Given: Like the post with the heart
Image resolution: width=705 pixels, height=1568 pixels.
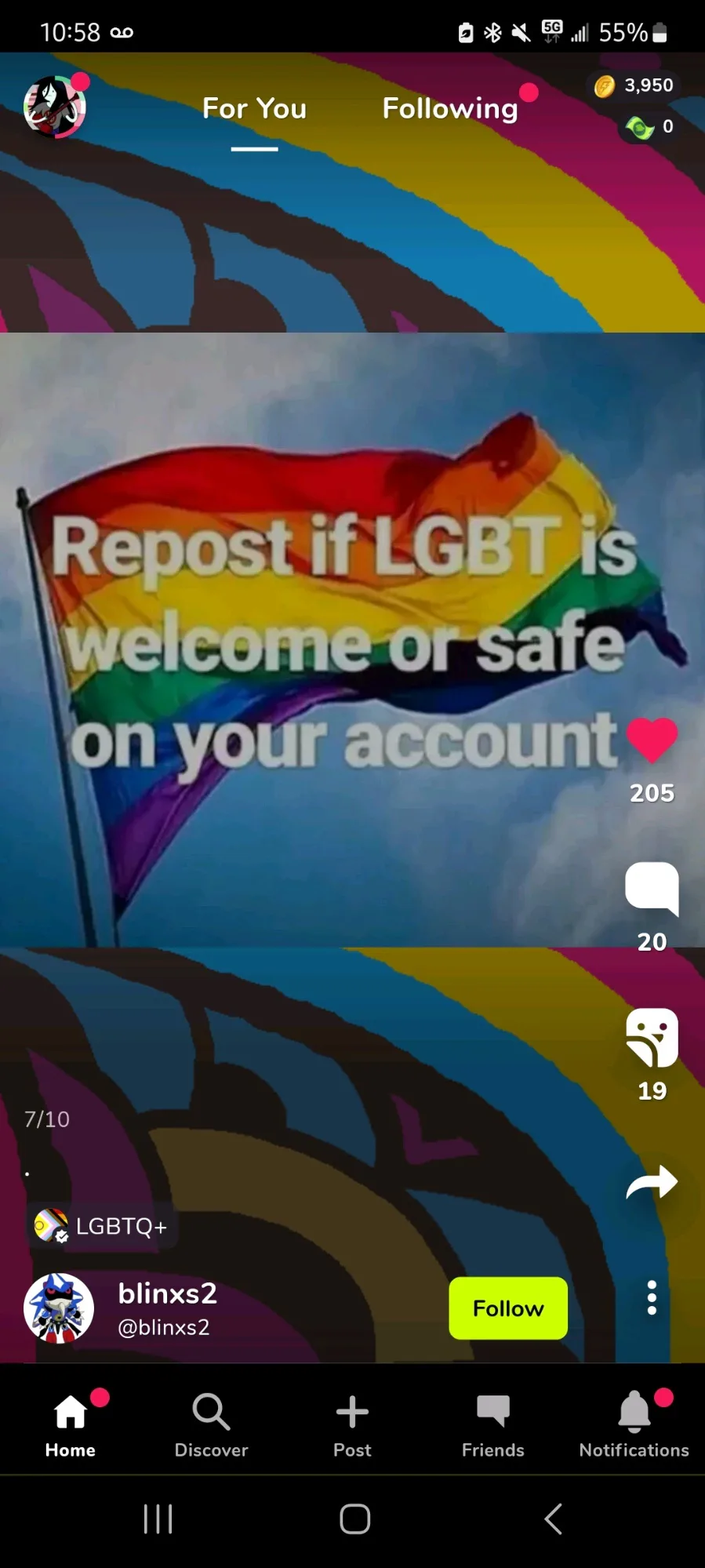Looking at the screenshot, I should click(x=652, y=740).
